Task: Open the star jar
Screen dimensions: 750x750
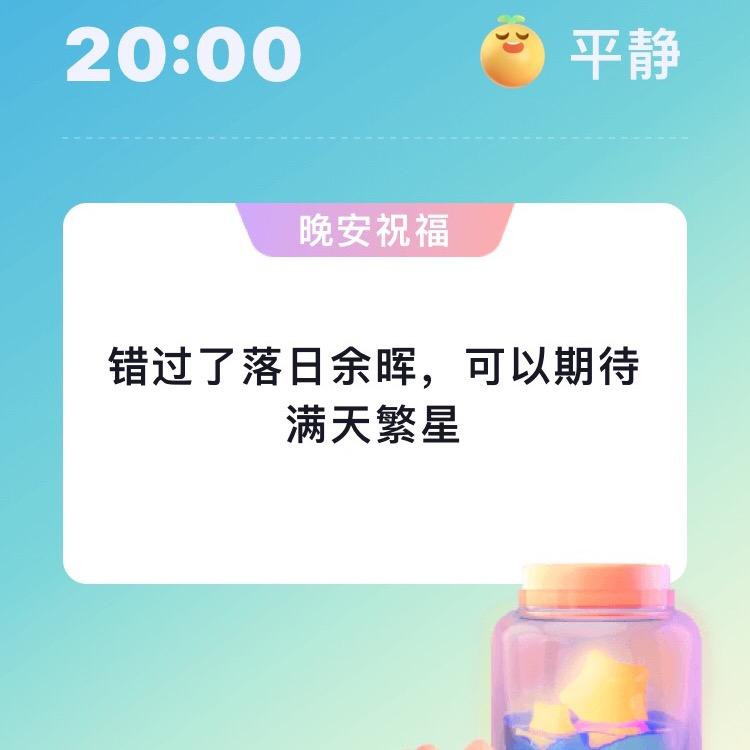Action: pyautogui.click(x=596, y=665)
